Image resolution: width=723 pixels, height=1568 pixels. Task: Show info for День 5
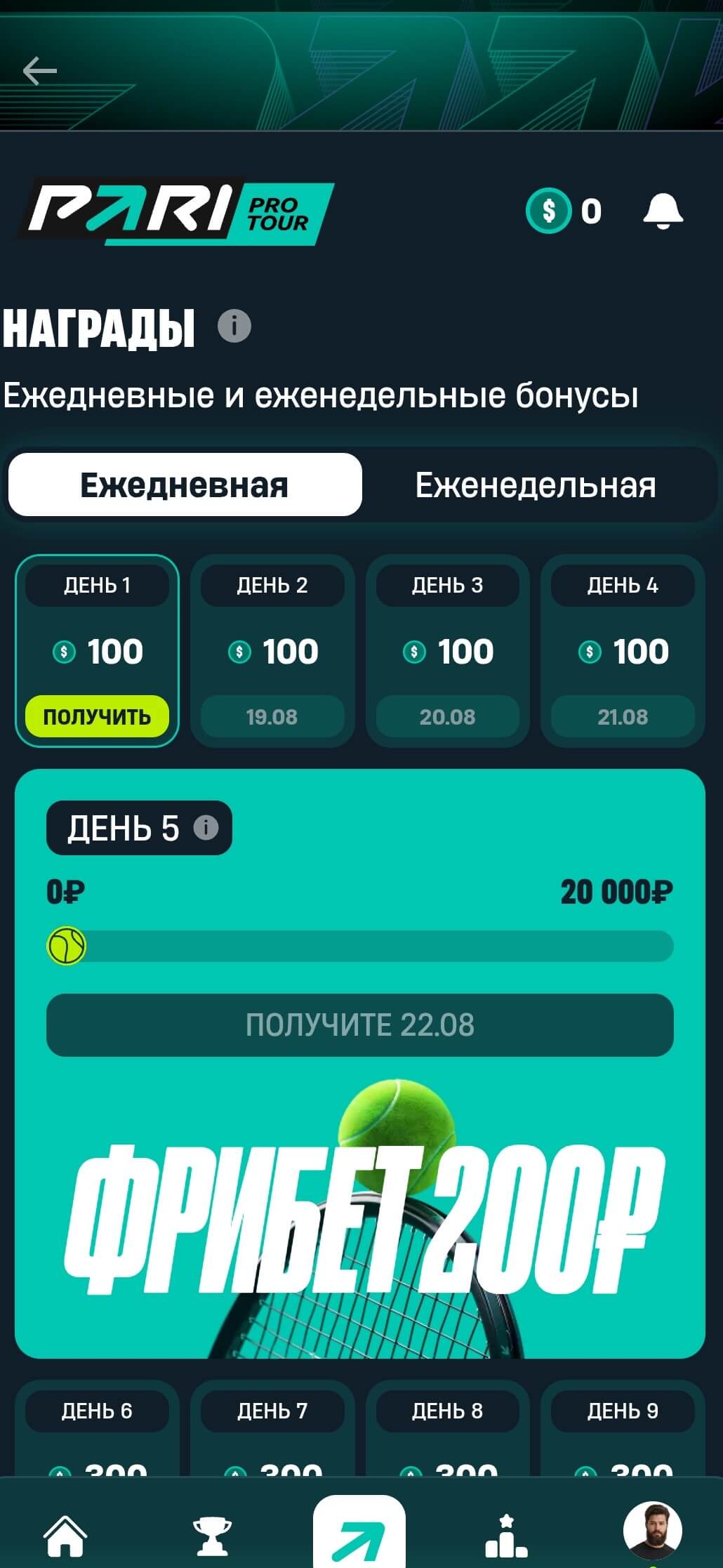click(206, 828)
